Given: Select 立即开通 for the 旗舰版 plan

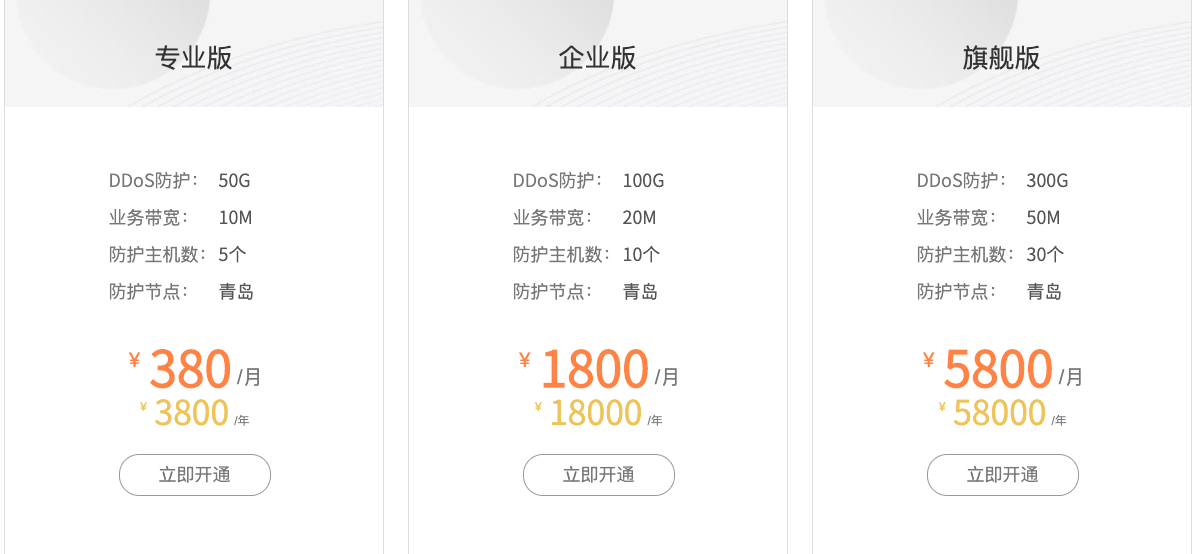Looking at the screenshot, I should (x=1003, y=475).
